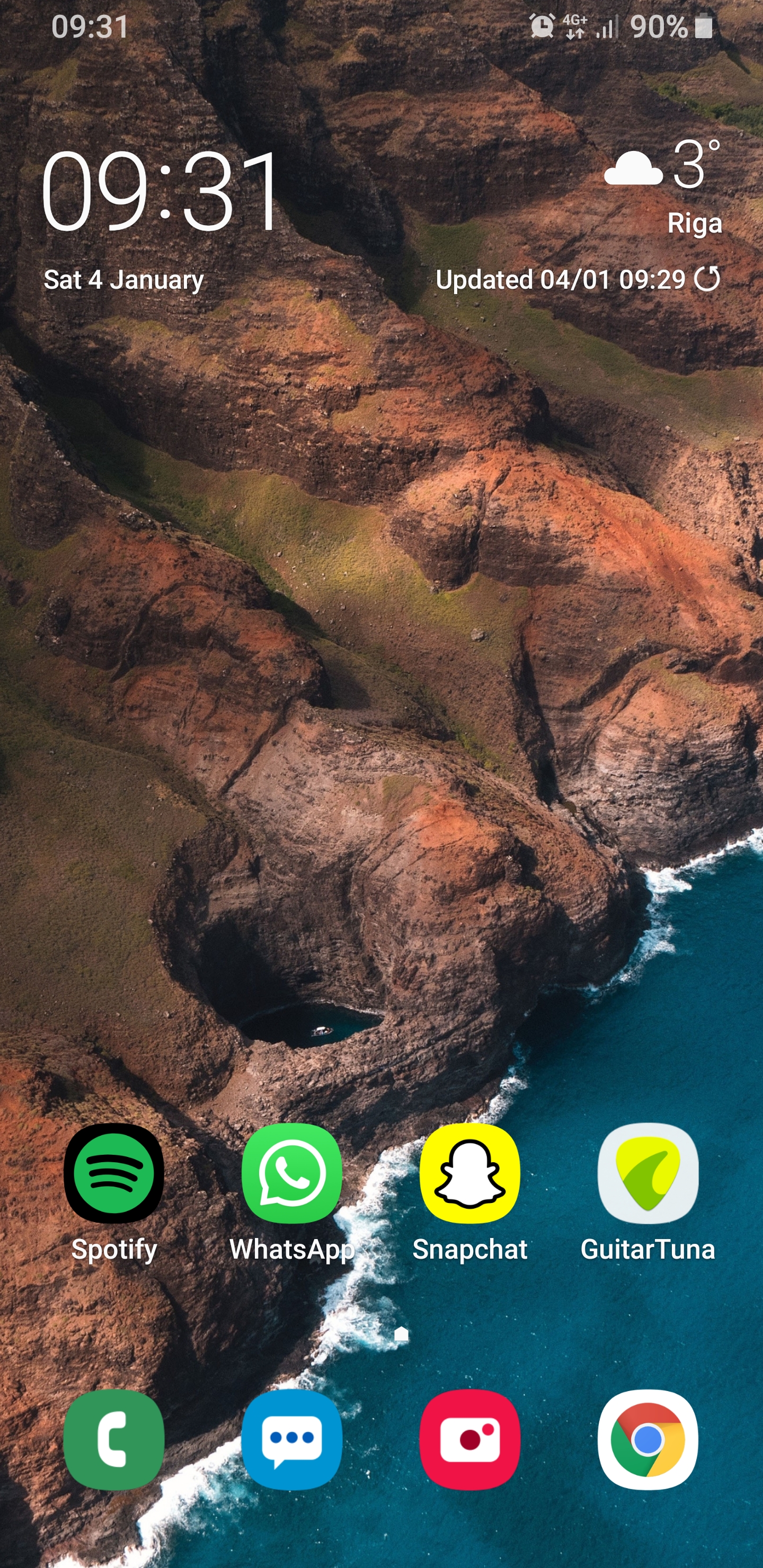This screenshot has height=1568, width=763.
Task: Open the Chrome browser
Action: 648,1440
